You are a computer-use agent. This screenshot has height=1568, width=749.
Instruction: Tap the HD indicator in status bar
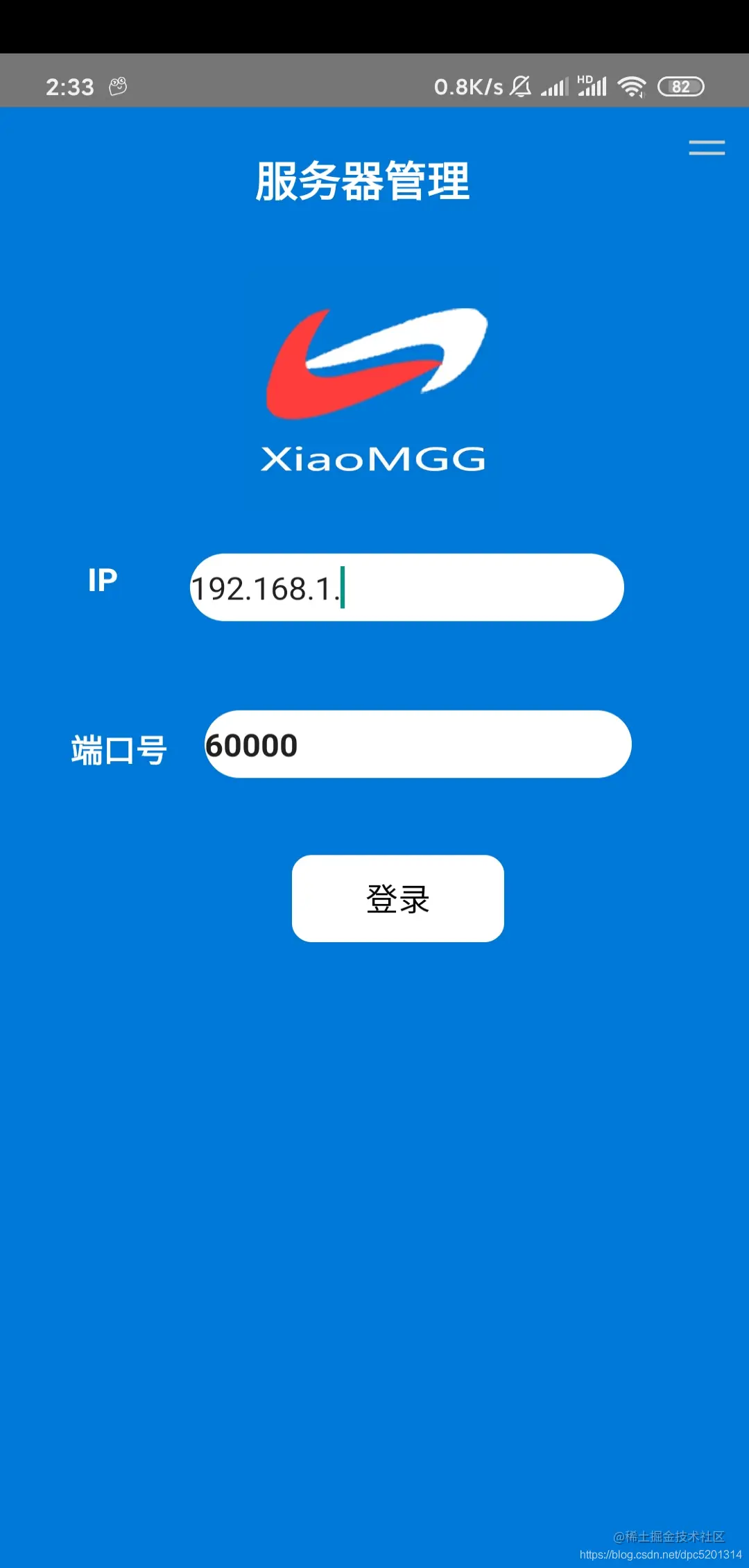pyautogui.click(x=585, y=80)
